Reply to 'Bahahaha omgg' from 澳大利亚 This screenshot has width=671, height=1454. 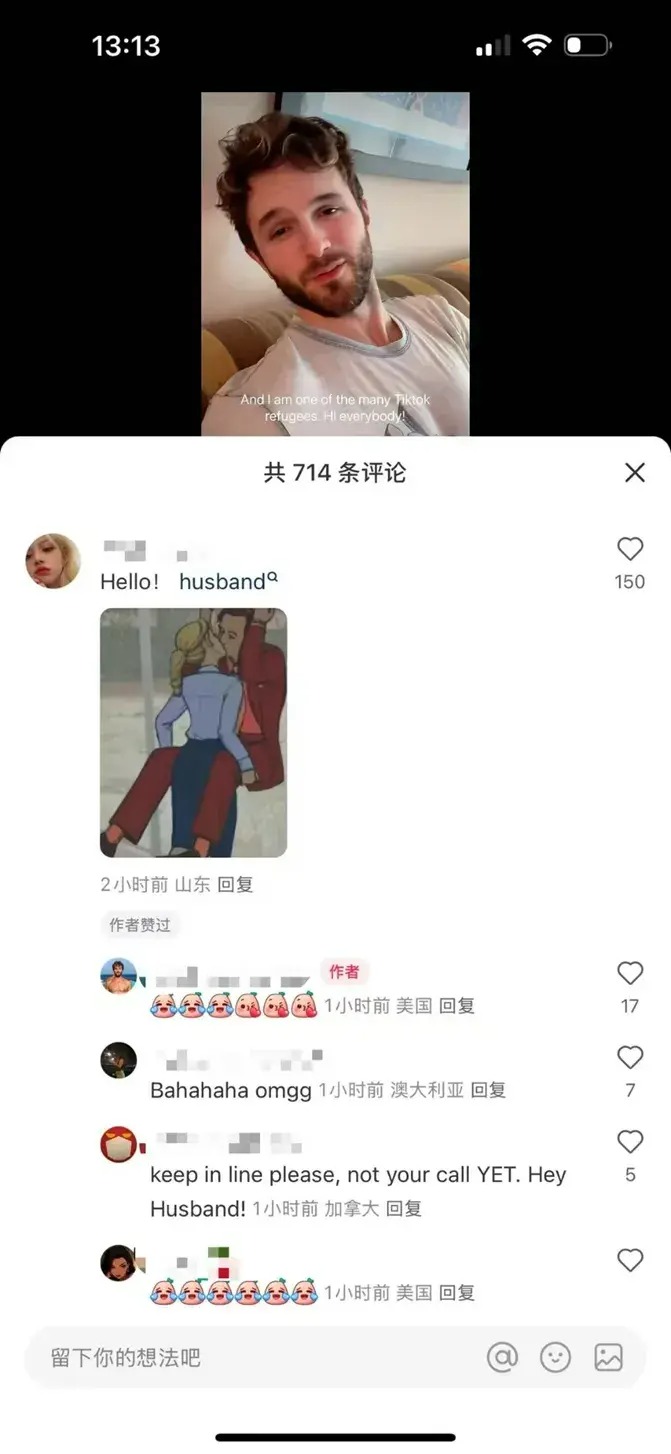(488, 1090)
